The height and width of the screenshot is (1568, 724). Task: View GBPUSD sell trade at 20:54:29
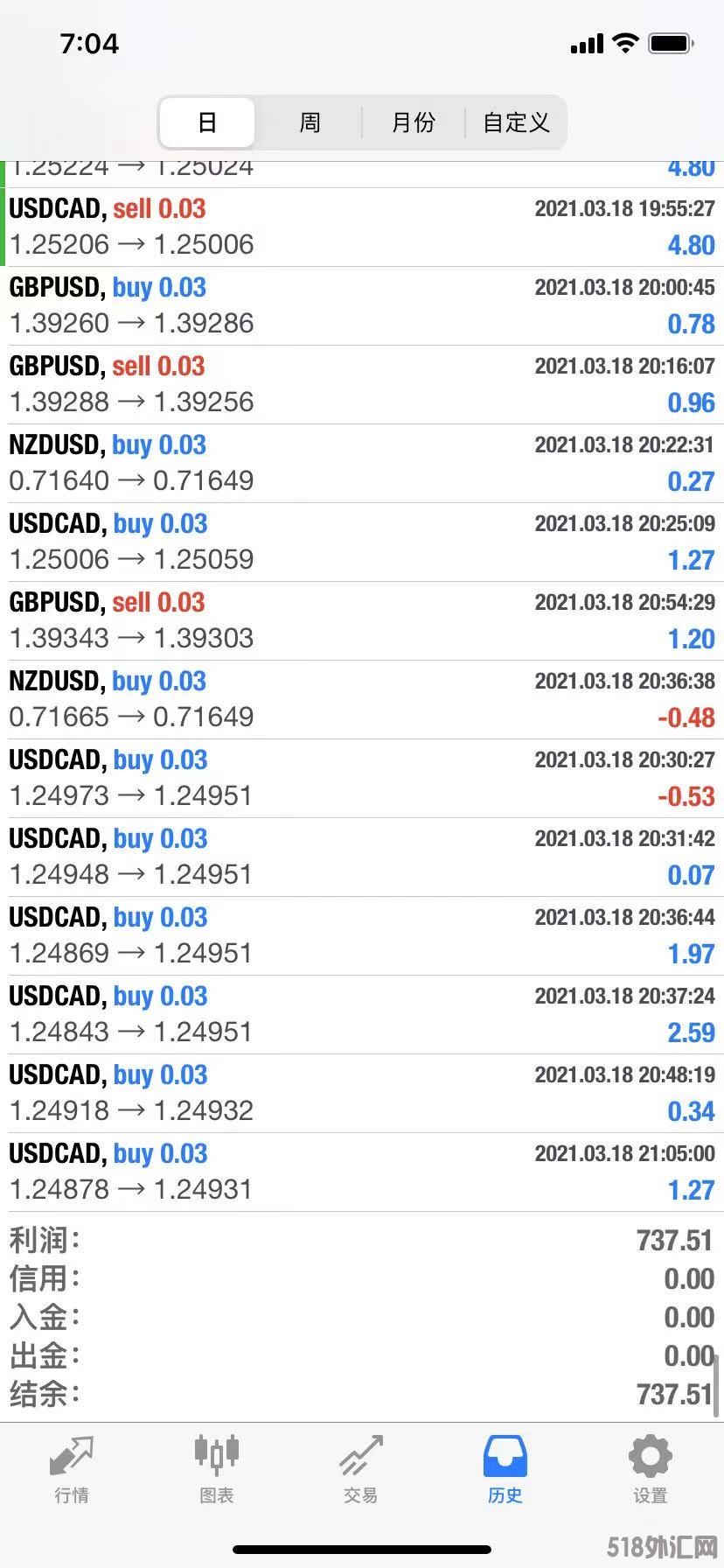[362, 621]
